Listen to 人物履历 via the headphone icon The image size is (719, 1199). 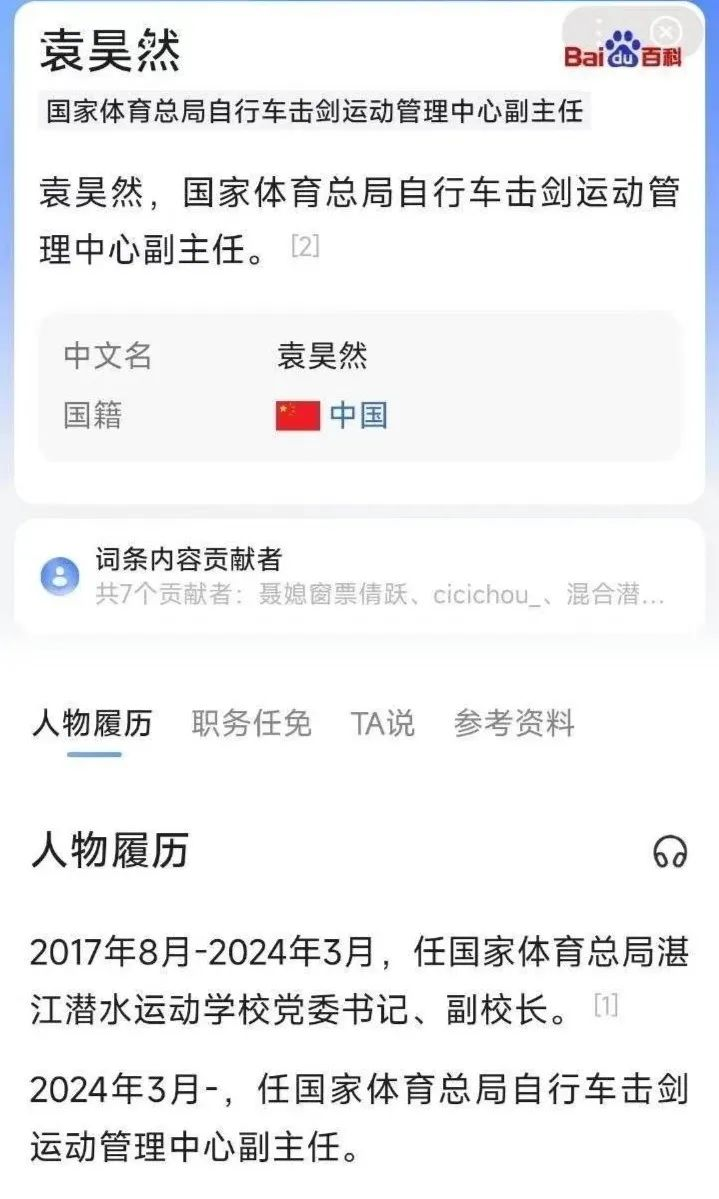[x=669, y=852]
